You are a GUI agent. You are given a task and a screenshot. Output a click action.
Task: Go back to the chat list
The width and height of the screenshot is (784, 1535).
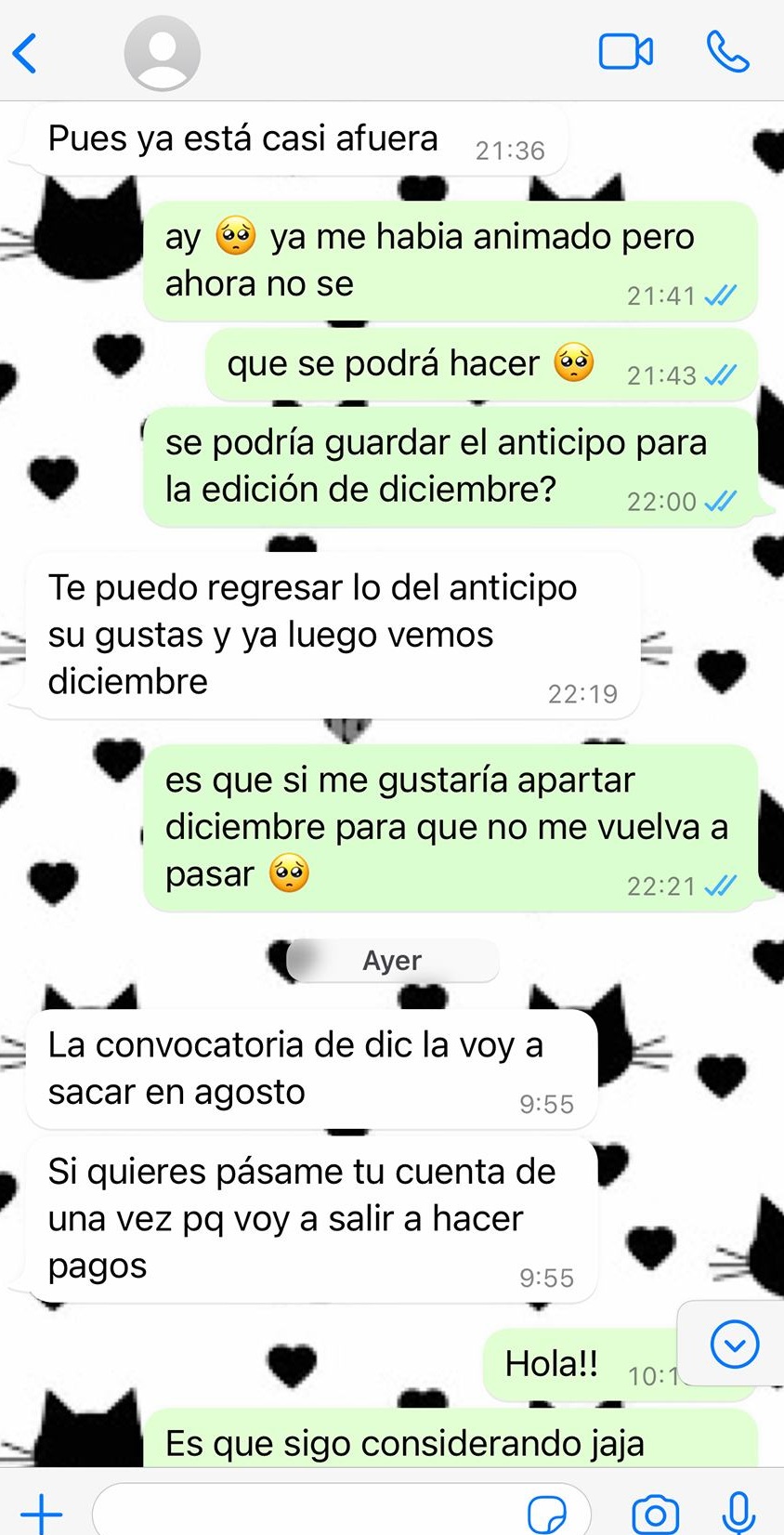(26, 53)
